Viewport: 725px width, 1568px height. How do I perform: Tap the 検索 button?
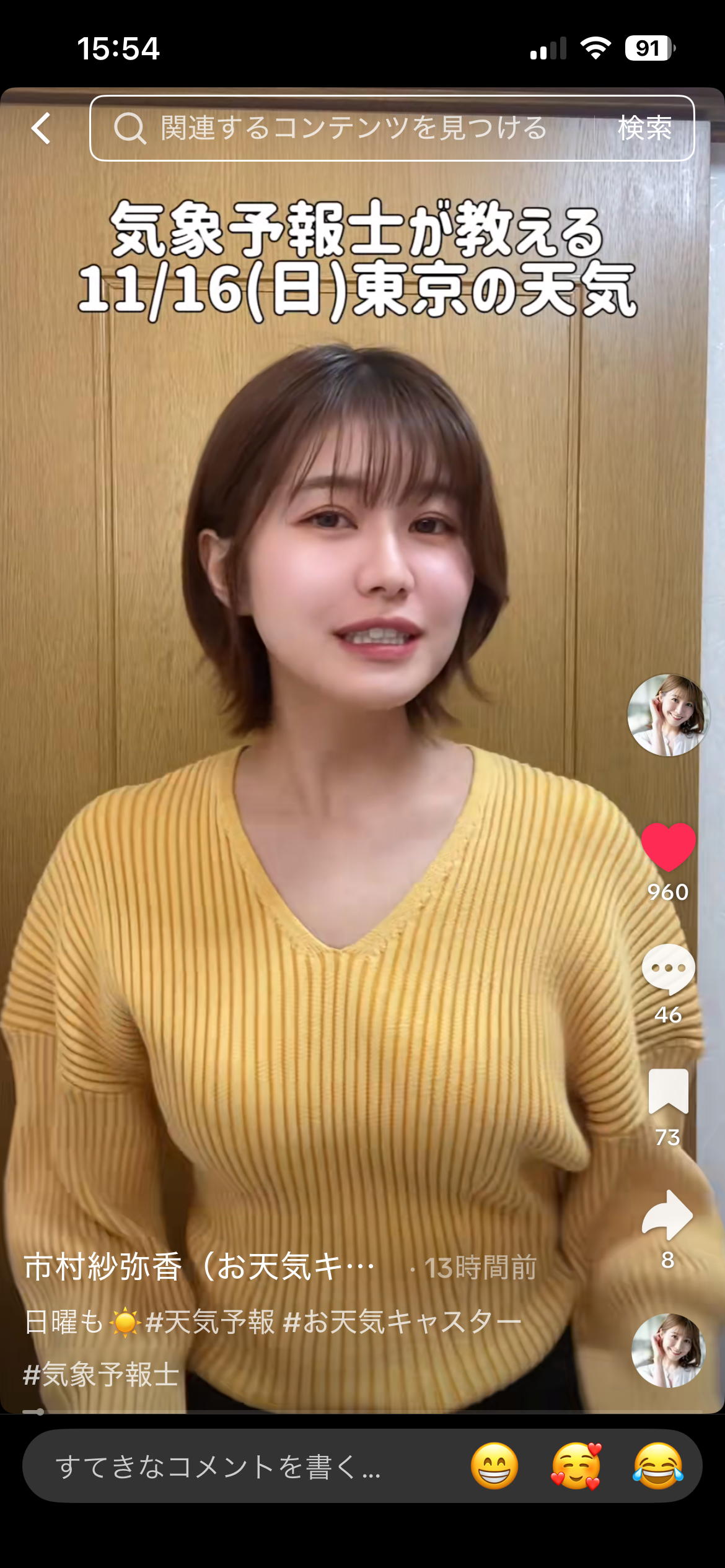click(x=644, y=128)
